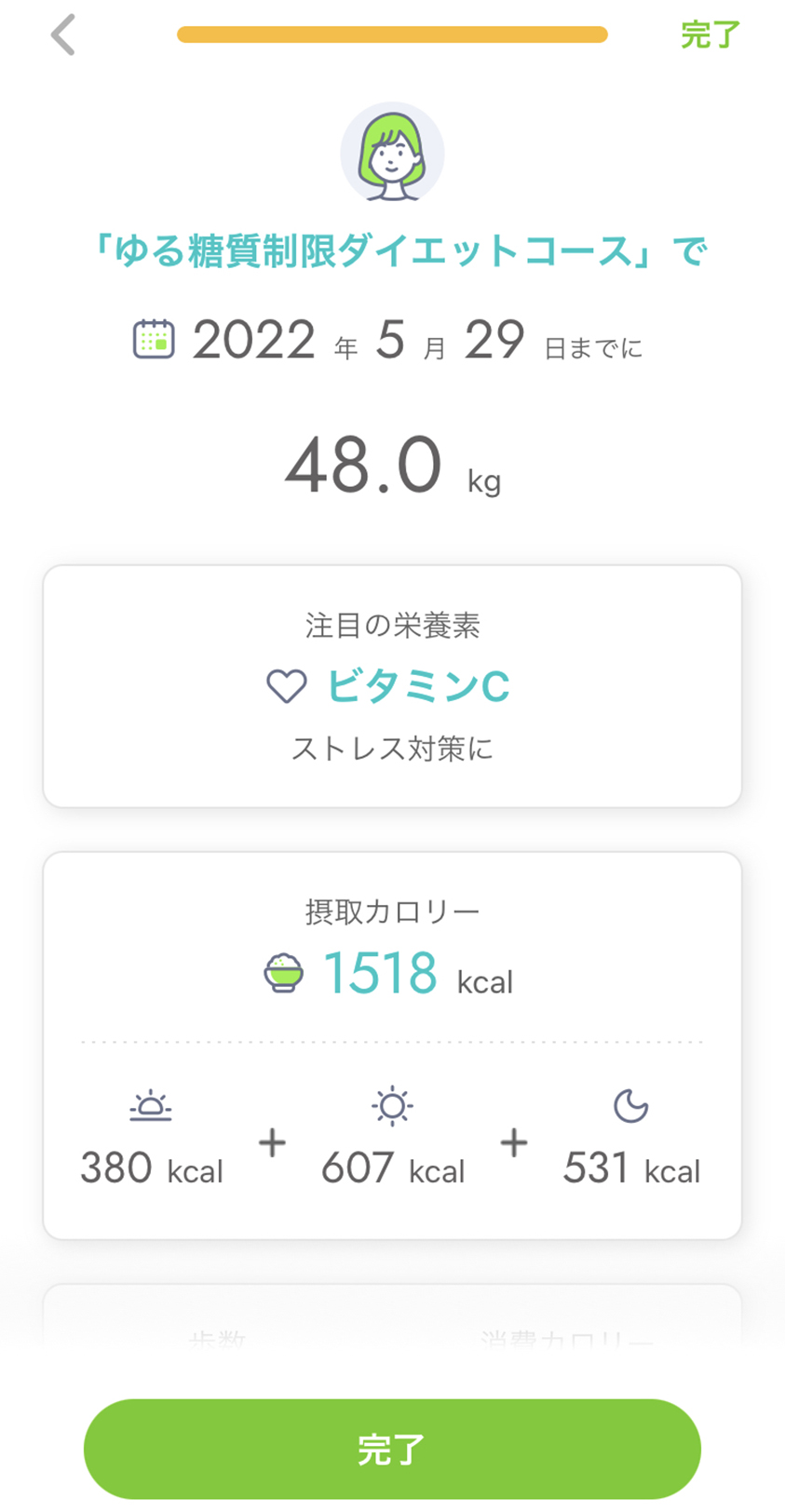Viewport: 785px width, 1512px height.
Task: Go back using the top-left arrow
Action: tap(62, 35)
